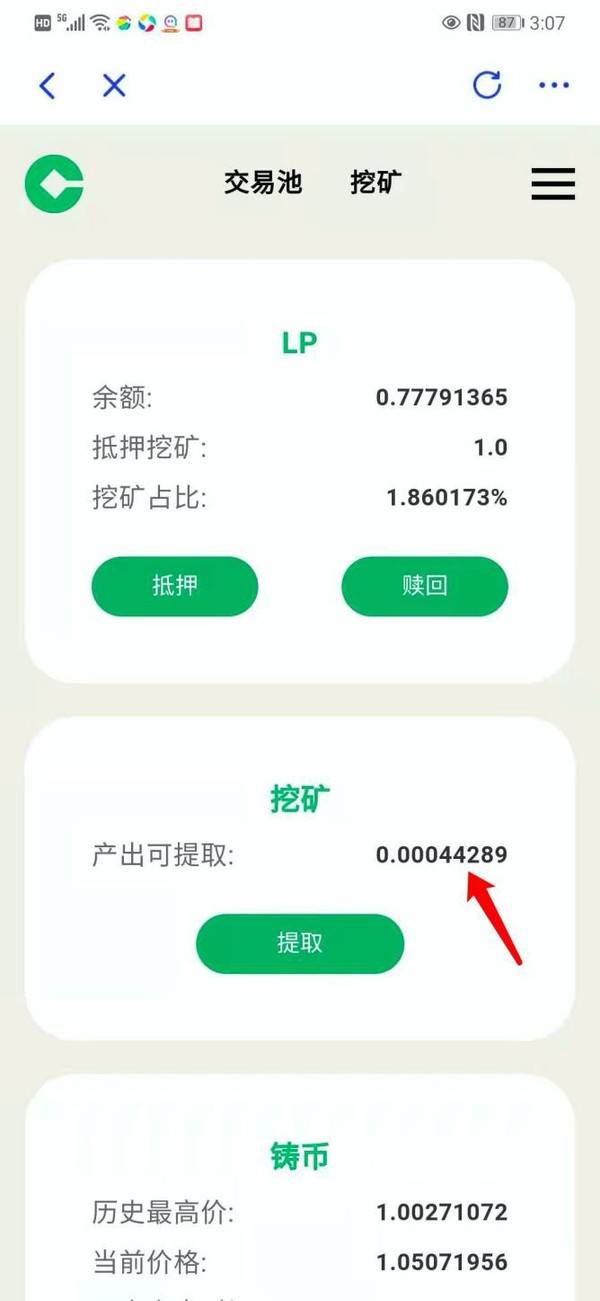The image size is (600, 1301).
Task: Open the three-dot overflow menu
Action: (554, 86)
